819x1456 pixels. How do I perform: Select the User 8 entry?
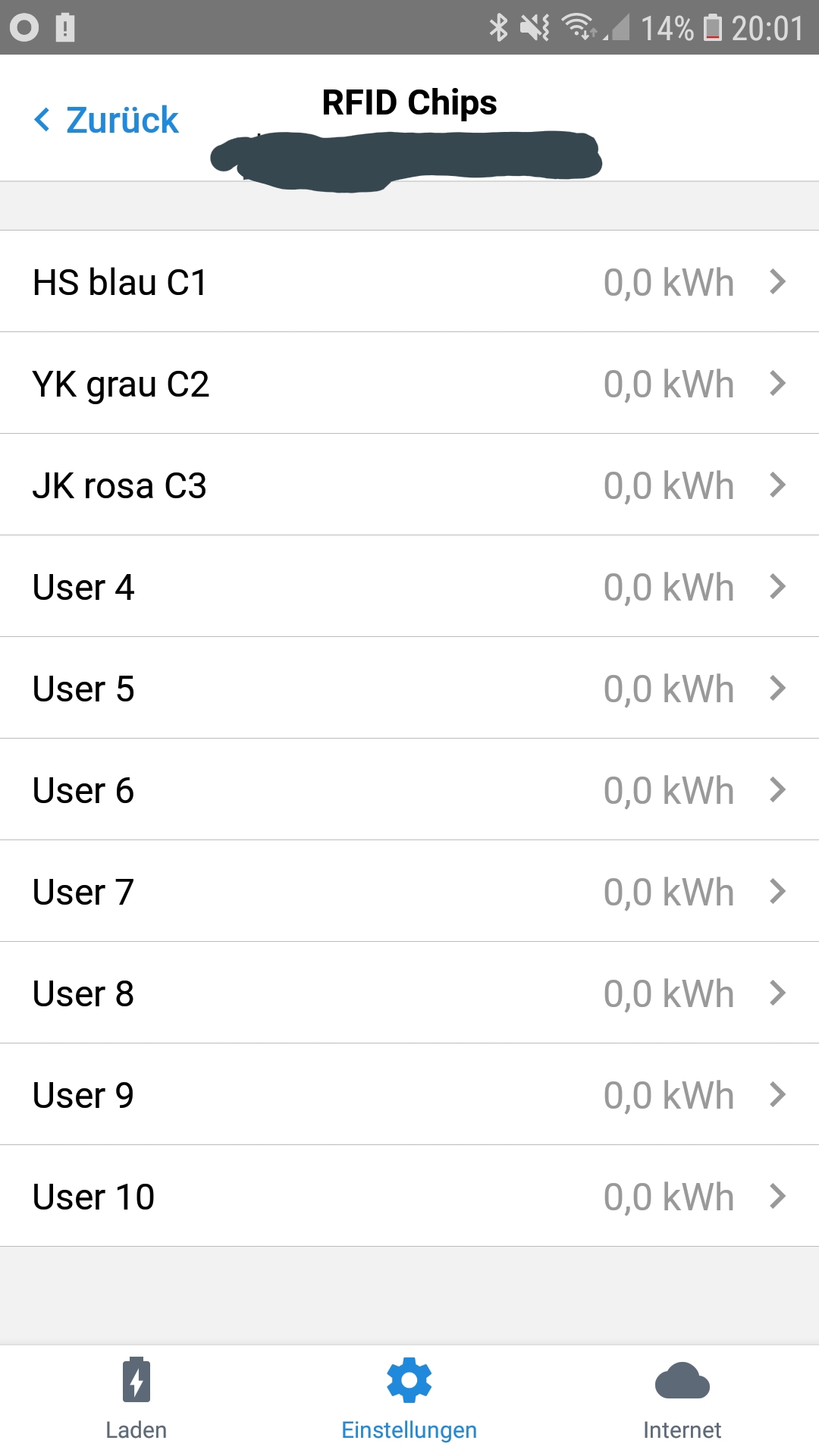409,993
